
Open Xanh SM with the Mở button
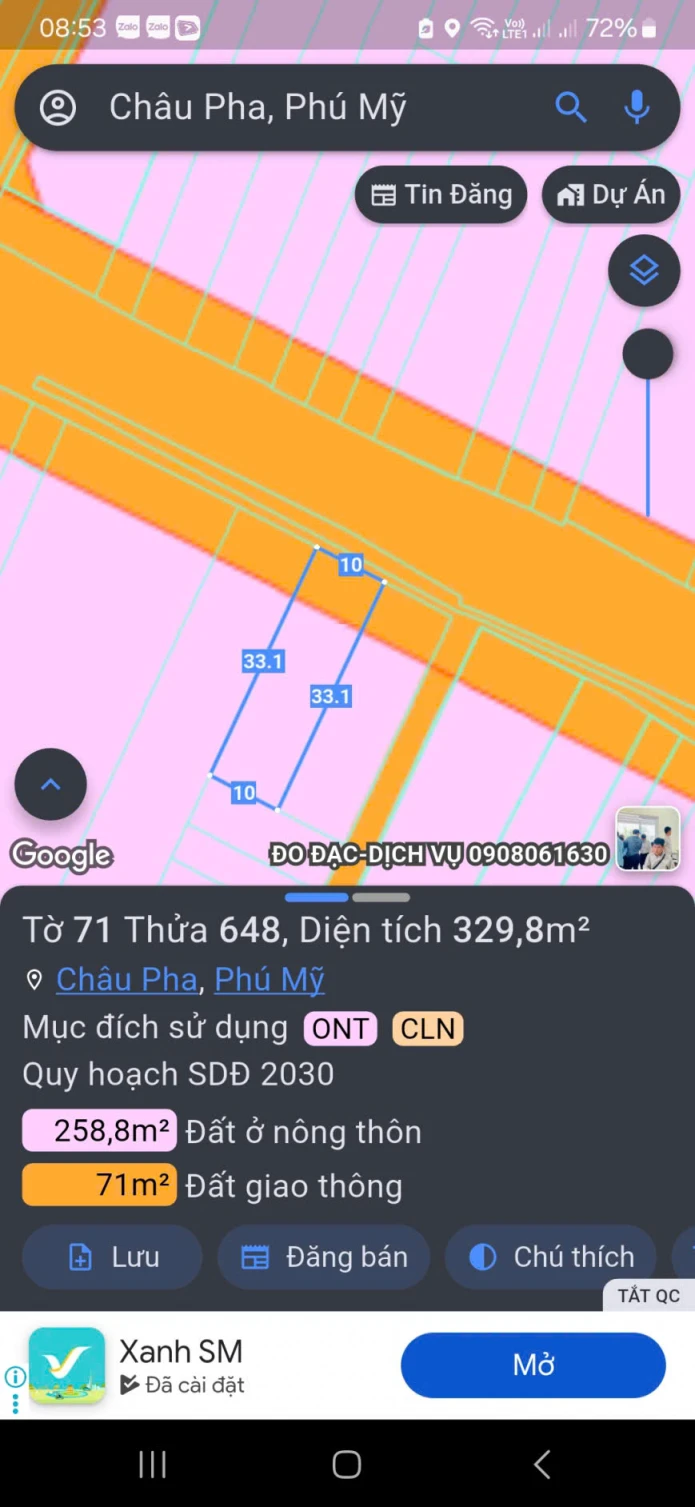533,1365
